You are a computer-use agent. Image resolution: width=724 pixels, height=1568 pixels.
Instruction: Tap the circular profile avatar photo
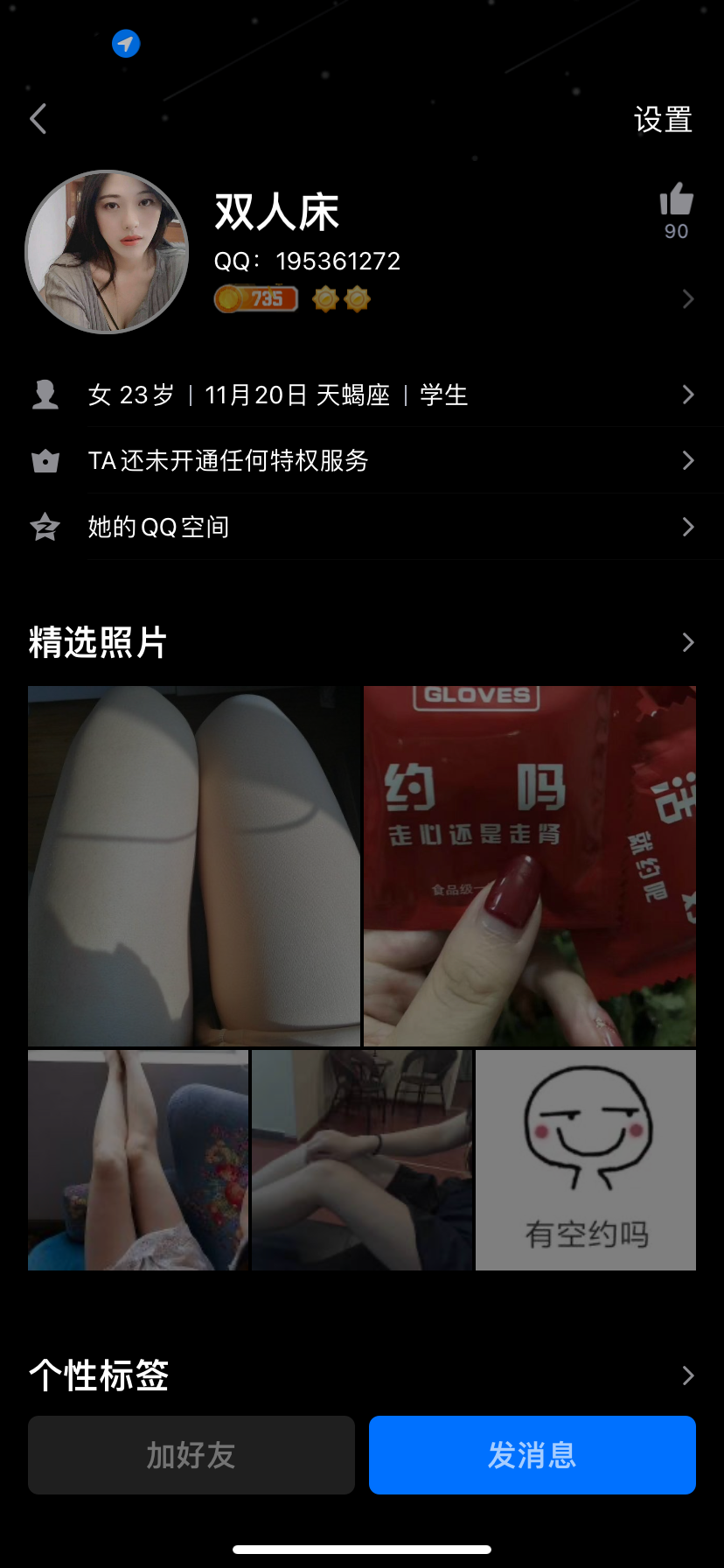[106, 252]
